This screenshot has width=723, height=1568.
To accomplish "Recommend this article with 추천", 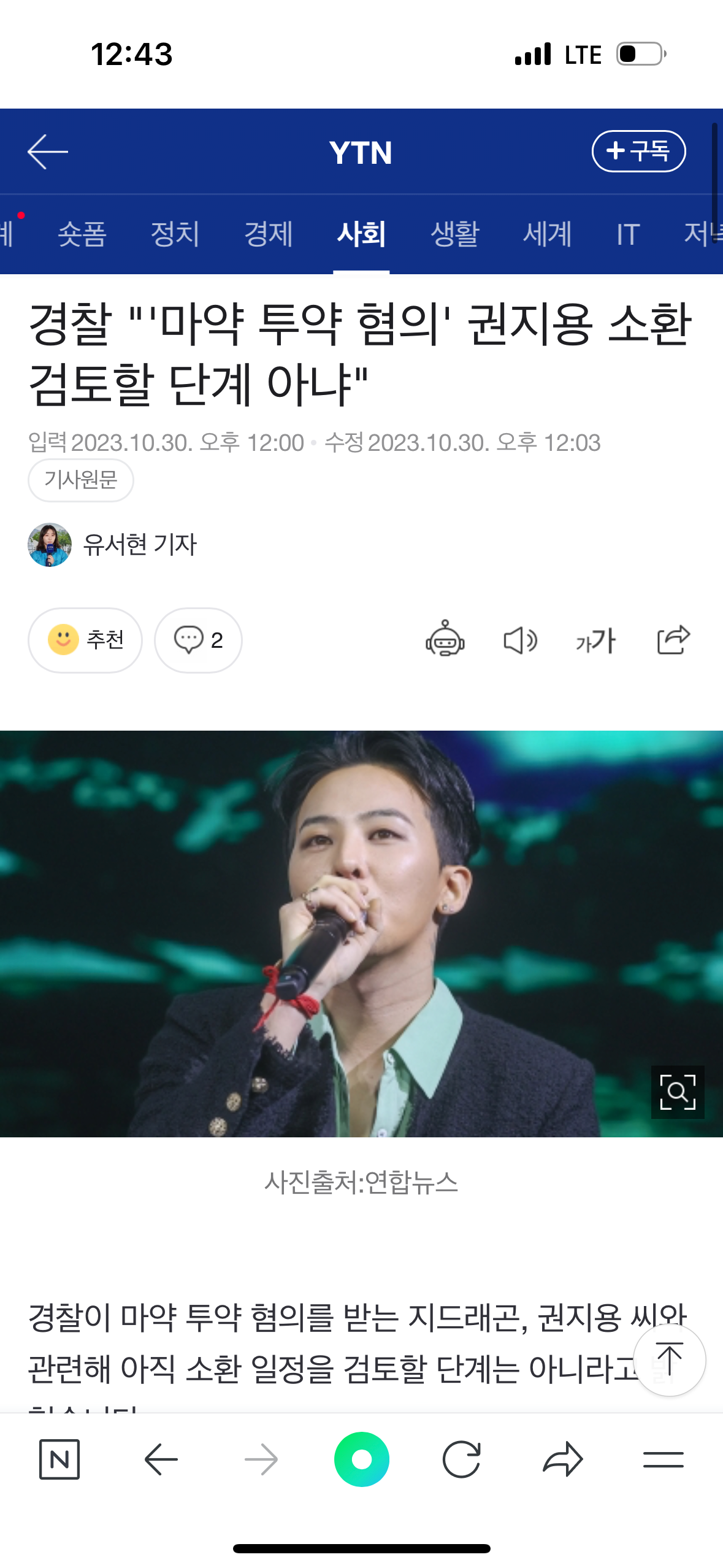I will 85,640.
